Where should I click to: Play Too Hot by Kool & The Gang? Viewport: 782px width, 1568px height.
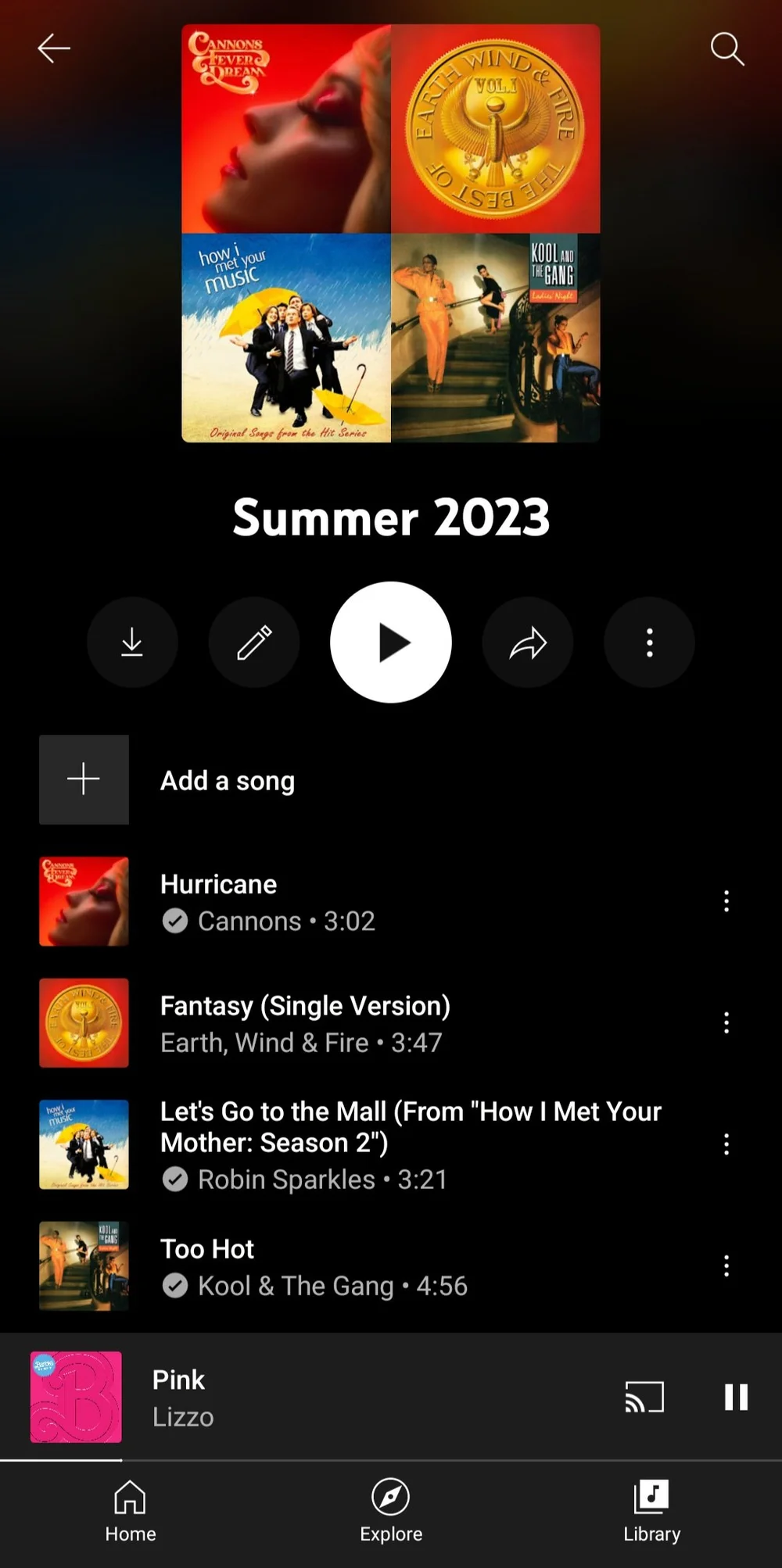pos(313,1265)
